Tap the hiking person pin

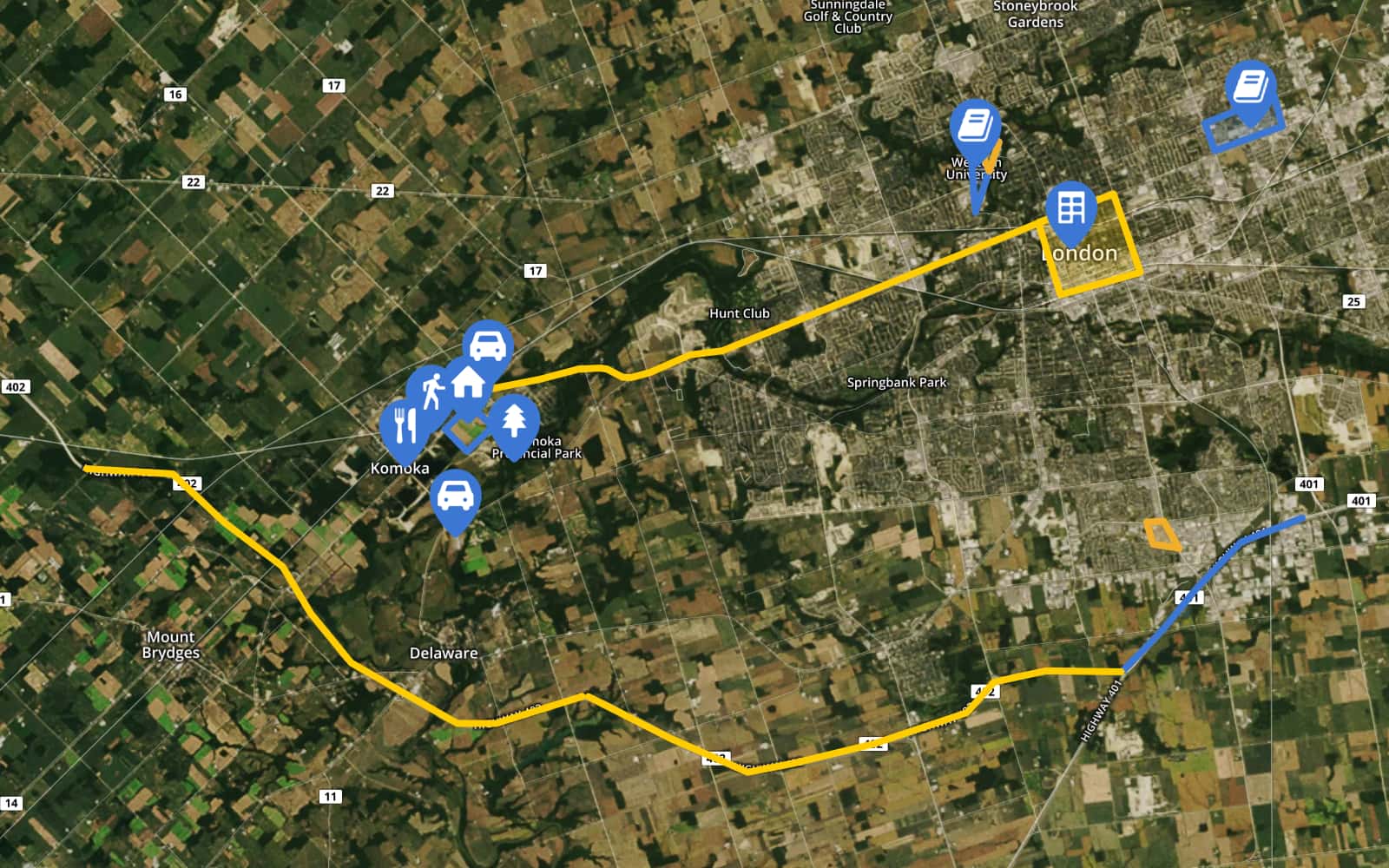pyautogui.click(x=427, y=391)
